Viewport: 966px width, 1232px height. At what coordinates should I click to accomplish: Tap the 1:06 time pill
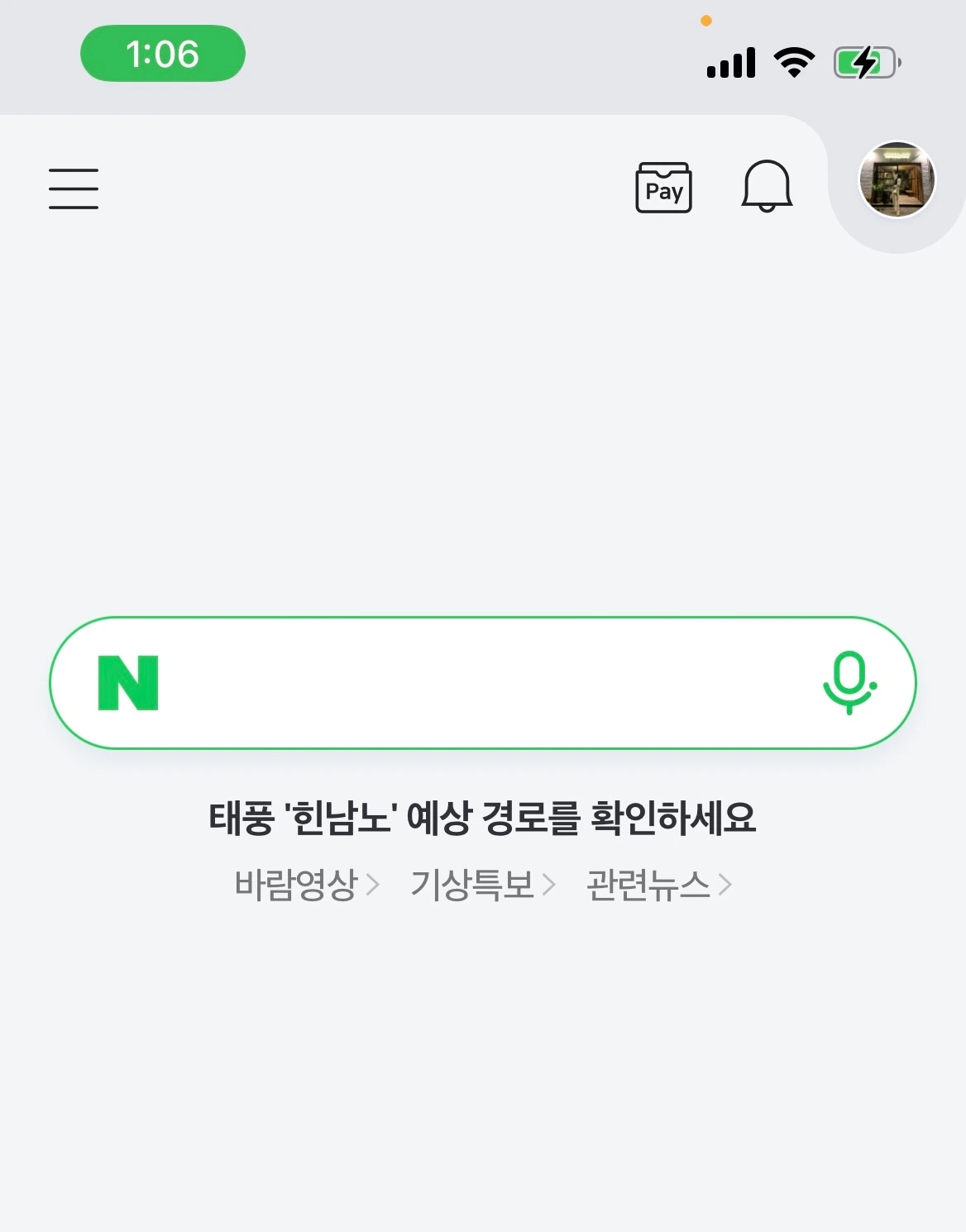pyautogui.click(x=162, y=54)
